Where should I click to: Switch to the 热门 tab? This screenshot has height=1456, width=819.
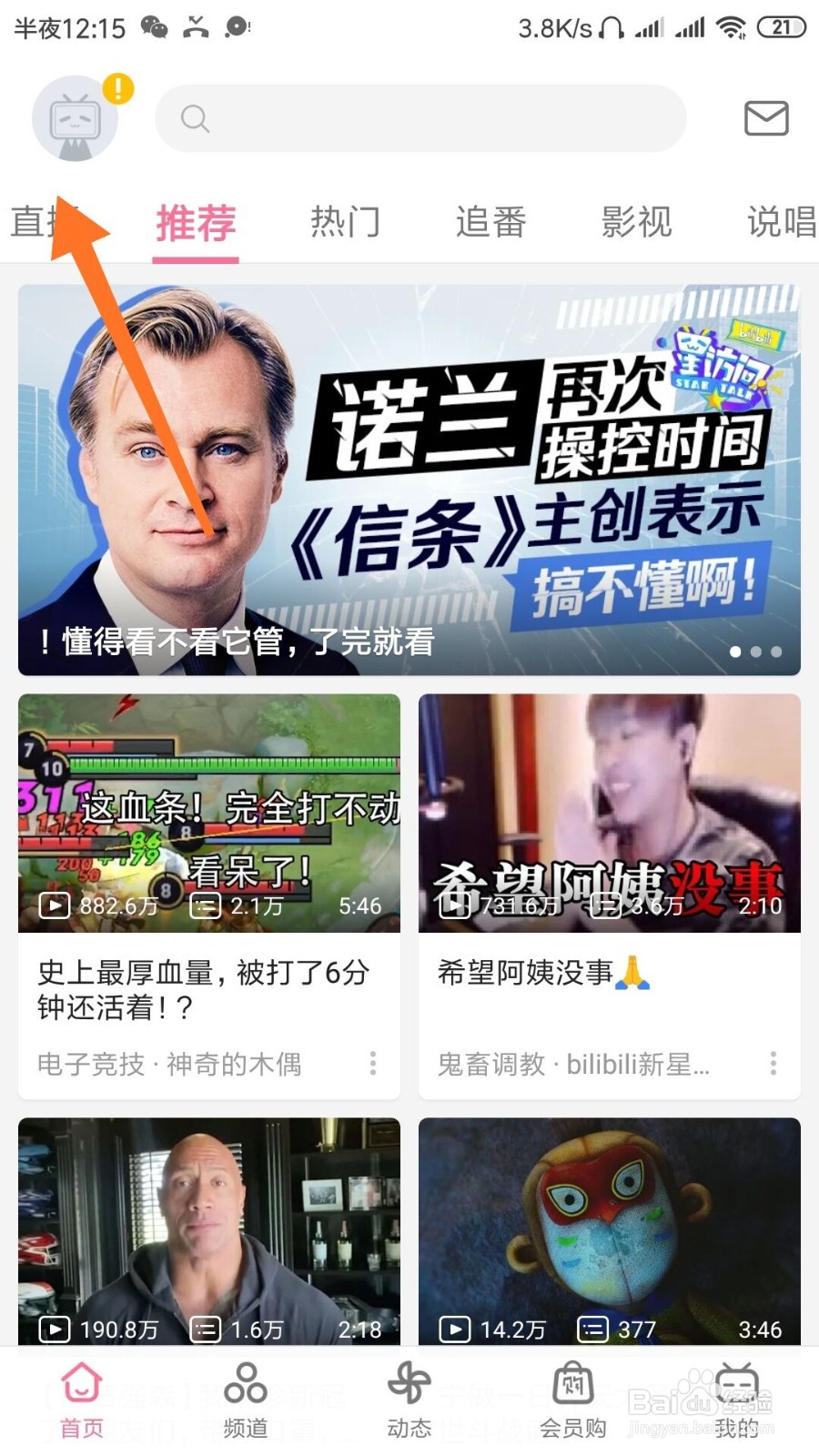pyautogui.click(x=345, y=221)
